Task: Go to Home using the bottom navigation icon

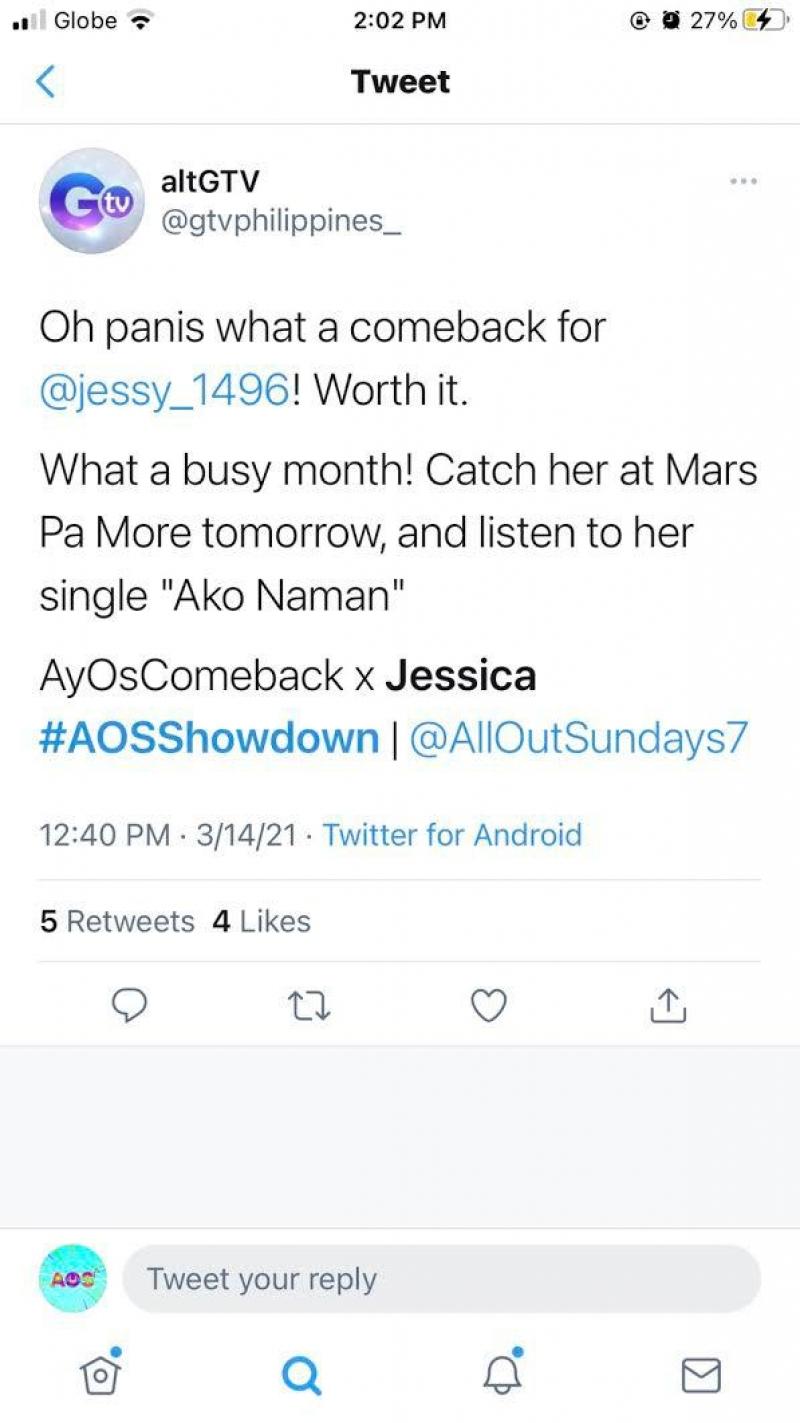Action: pyautogui.click(x=100, y=1373)
